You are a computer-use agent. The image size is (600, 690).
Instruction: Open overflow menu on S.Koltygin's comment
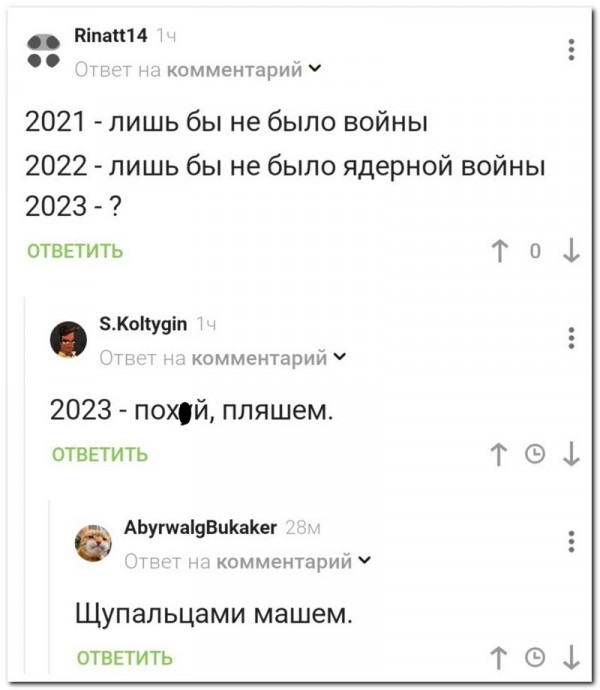coord(571,338)
